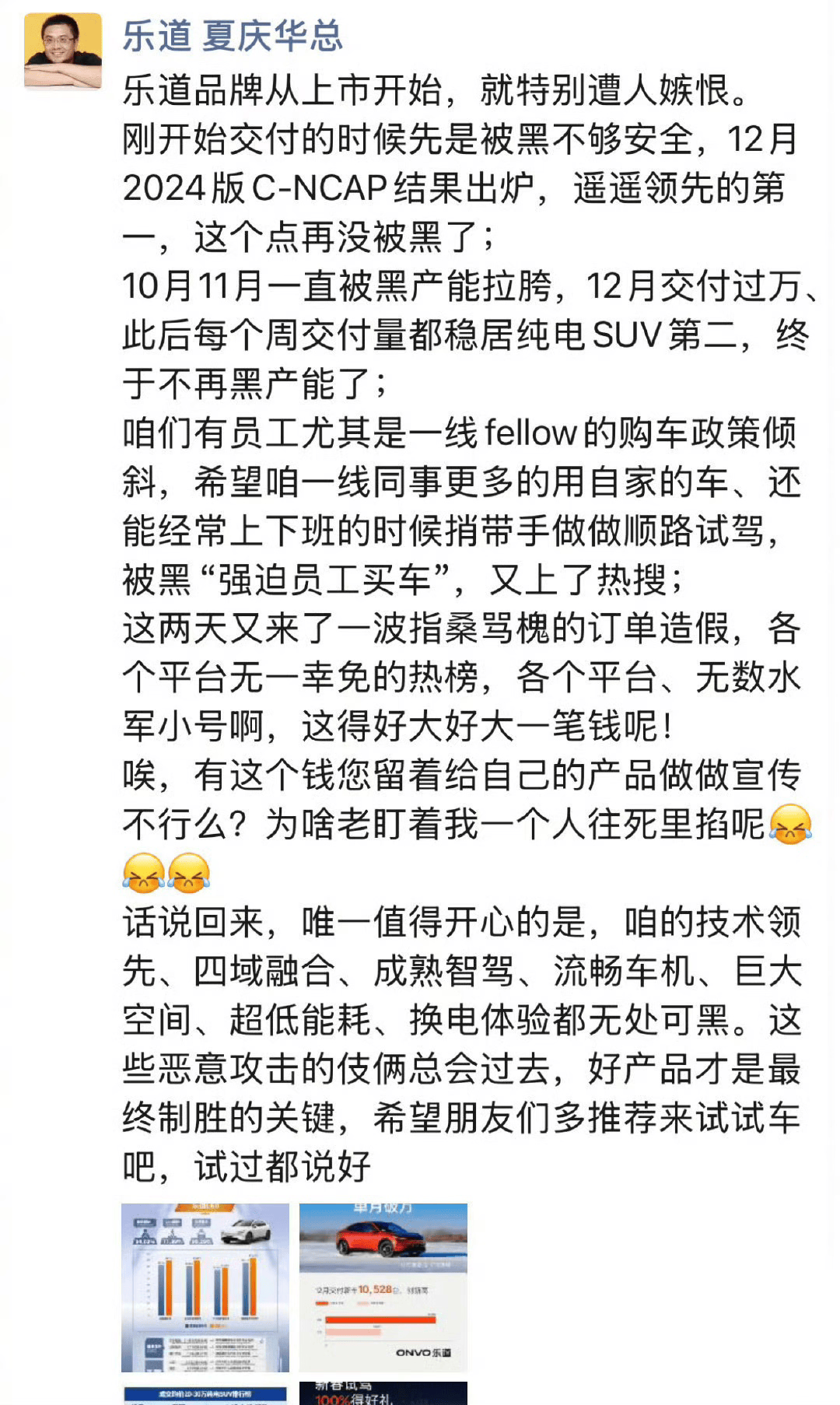Image resolution: width=840 pixels, height=1405 pixels.
Task: Open the 乐道 夏庆华总 name link
Action: (x=232, y=36)
